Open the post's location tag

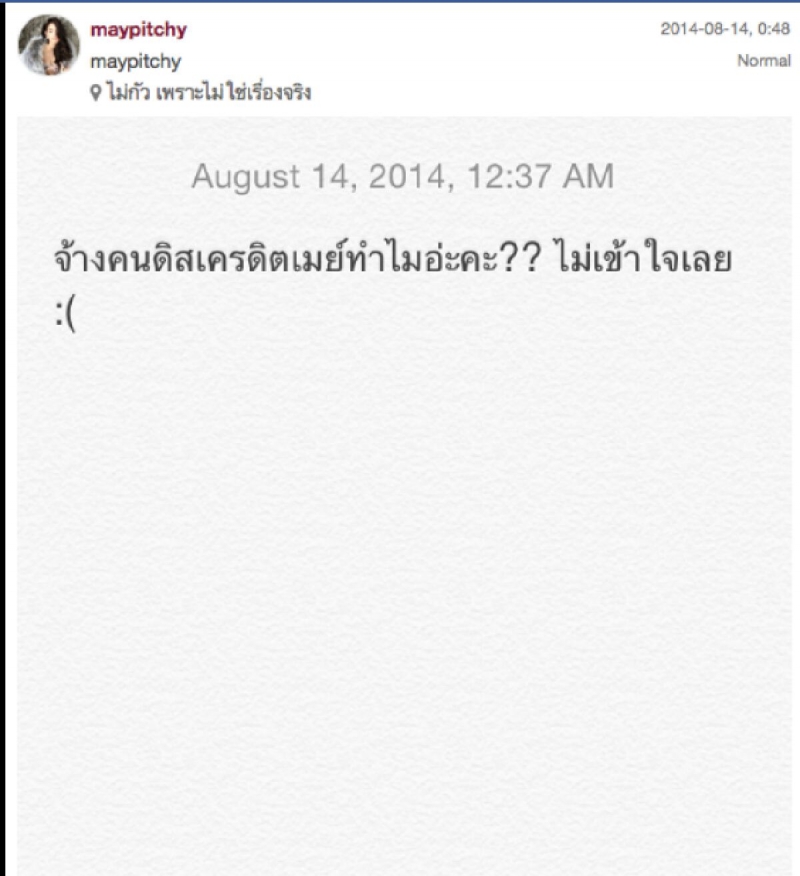(x=207, y=94)
